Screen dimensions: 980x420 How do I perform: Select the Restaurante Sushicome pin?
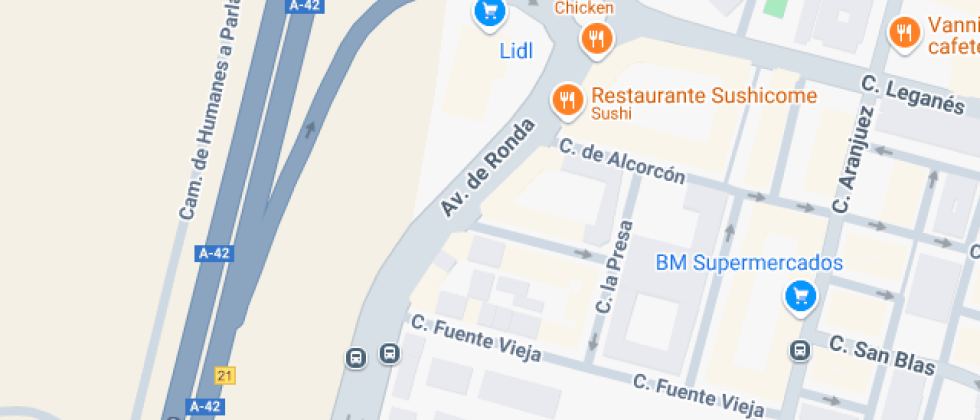point(568,98)
